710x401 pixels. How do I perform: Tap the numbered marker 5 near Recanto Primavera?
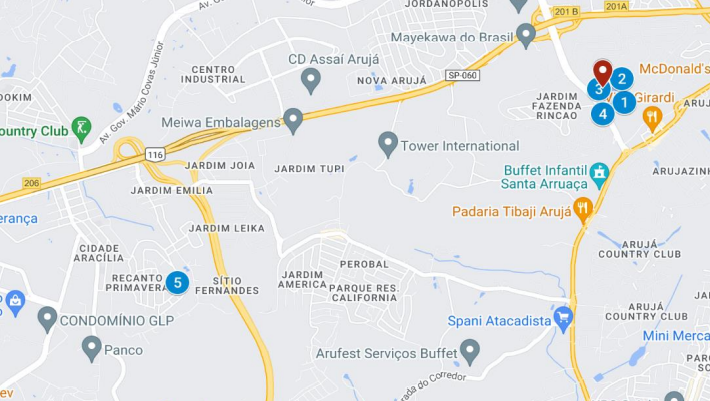[x=177, y=282]
